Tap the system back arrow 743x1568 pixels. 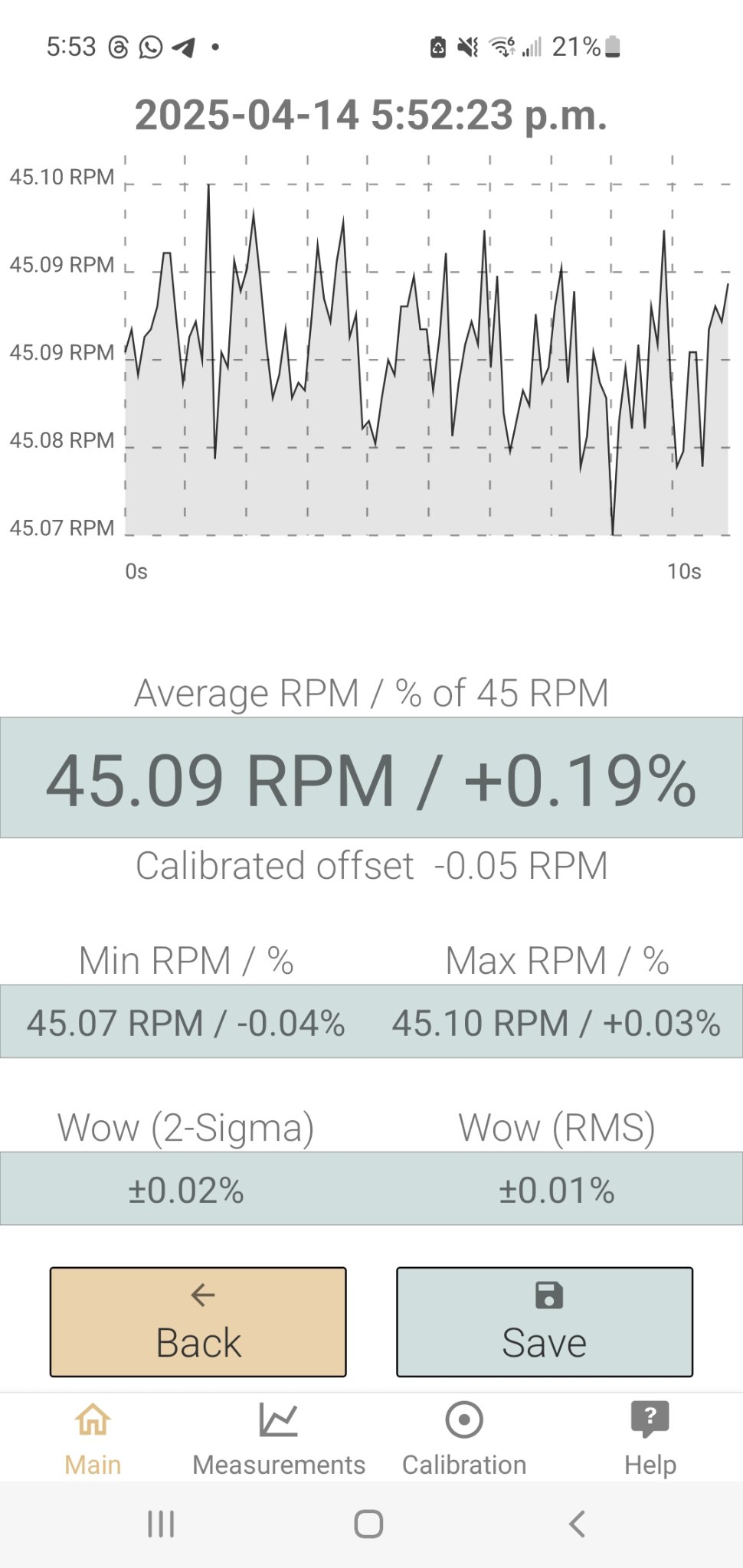click(578, 1524)
